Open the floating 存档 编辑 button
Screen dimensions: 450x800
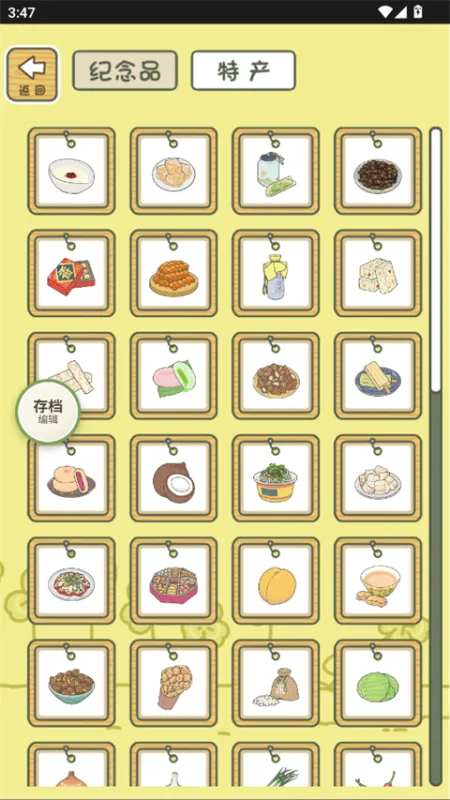click(x=48, y=412)
